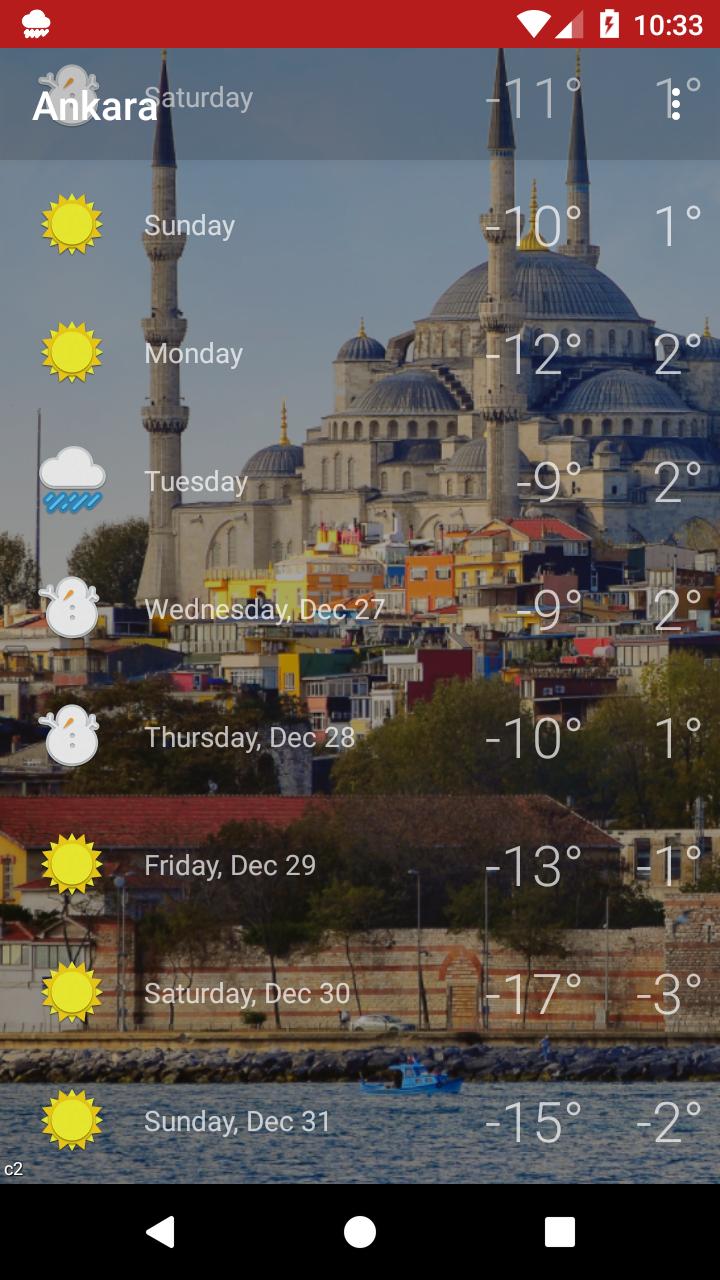The height and width of the screenshot is (1280, 720).
Task: Show details for Friday, Dec 29
Action: point(360,865)
